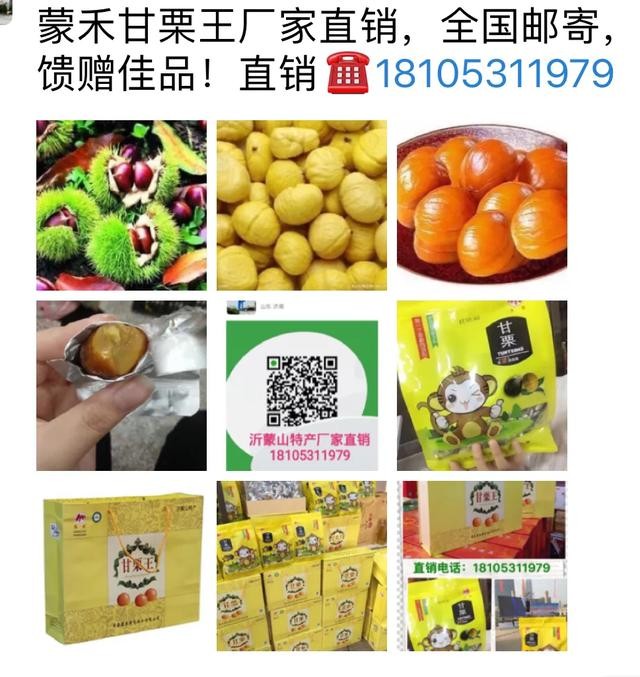Open the hand holding foil-wrapped chestnut photo
The height and width of the screenshot is (677, 640).
tap(121, 386)
